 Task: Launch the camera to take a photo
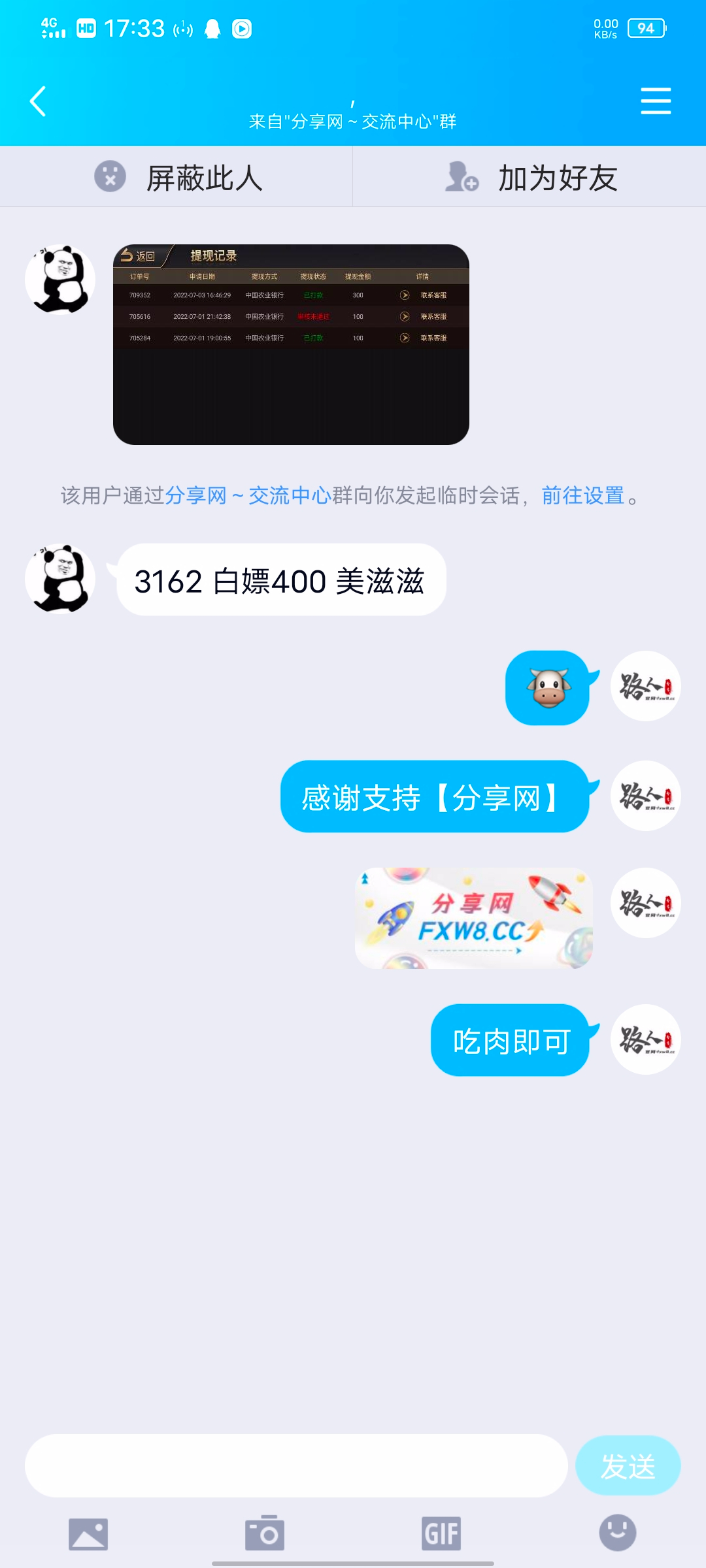pyautogui.click(x=265, y=1533)
